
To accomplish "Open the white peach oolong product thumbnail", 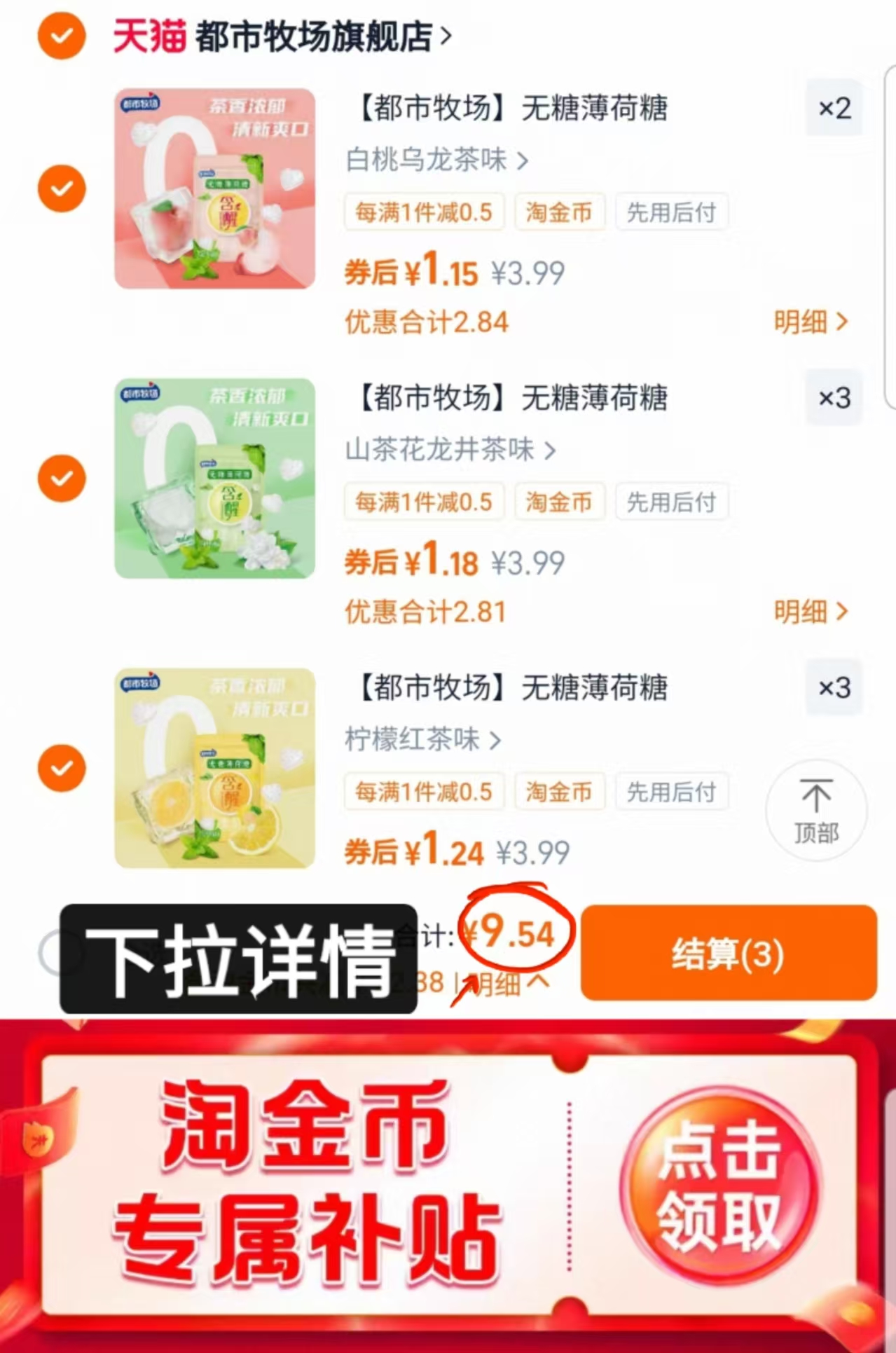I will (214, 188).
